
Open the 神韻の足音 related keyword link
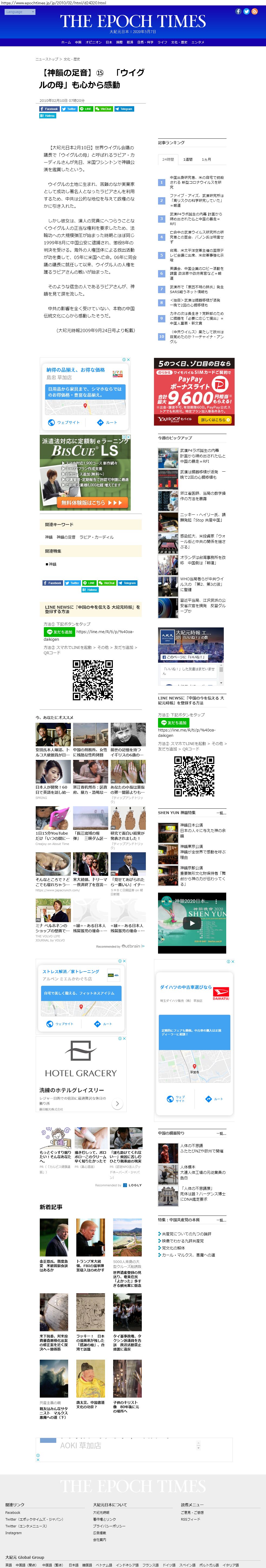[66, 537]
